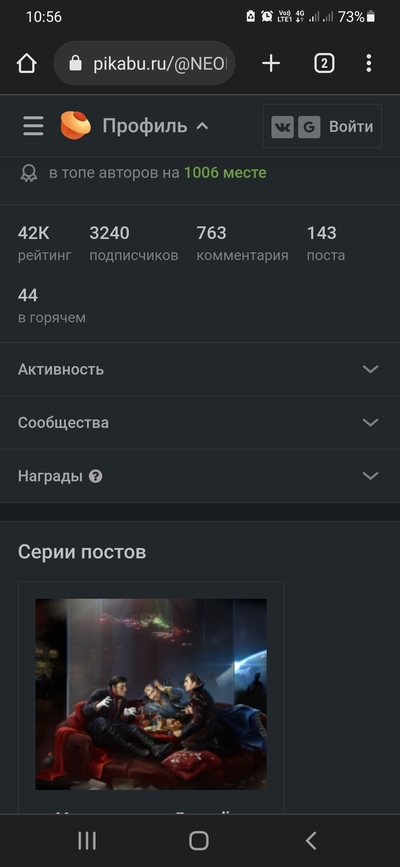Tap the pikabu.ru address bar
400x867 pixels.
pyautogui.click(x=144, y=64)
